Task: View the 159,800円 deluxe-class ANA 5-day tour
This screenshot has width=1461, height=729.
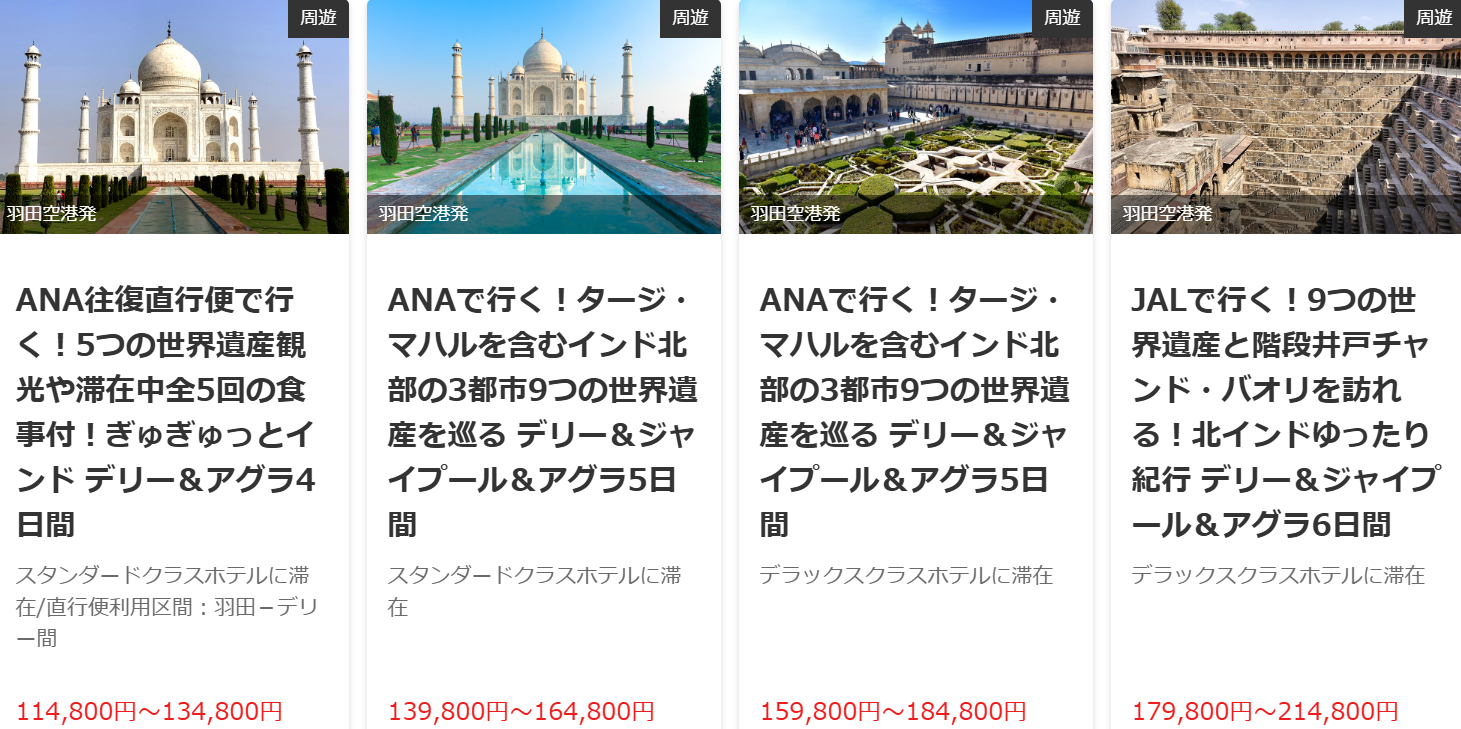Action: pos(910,410)
